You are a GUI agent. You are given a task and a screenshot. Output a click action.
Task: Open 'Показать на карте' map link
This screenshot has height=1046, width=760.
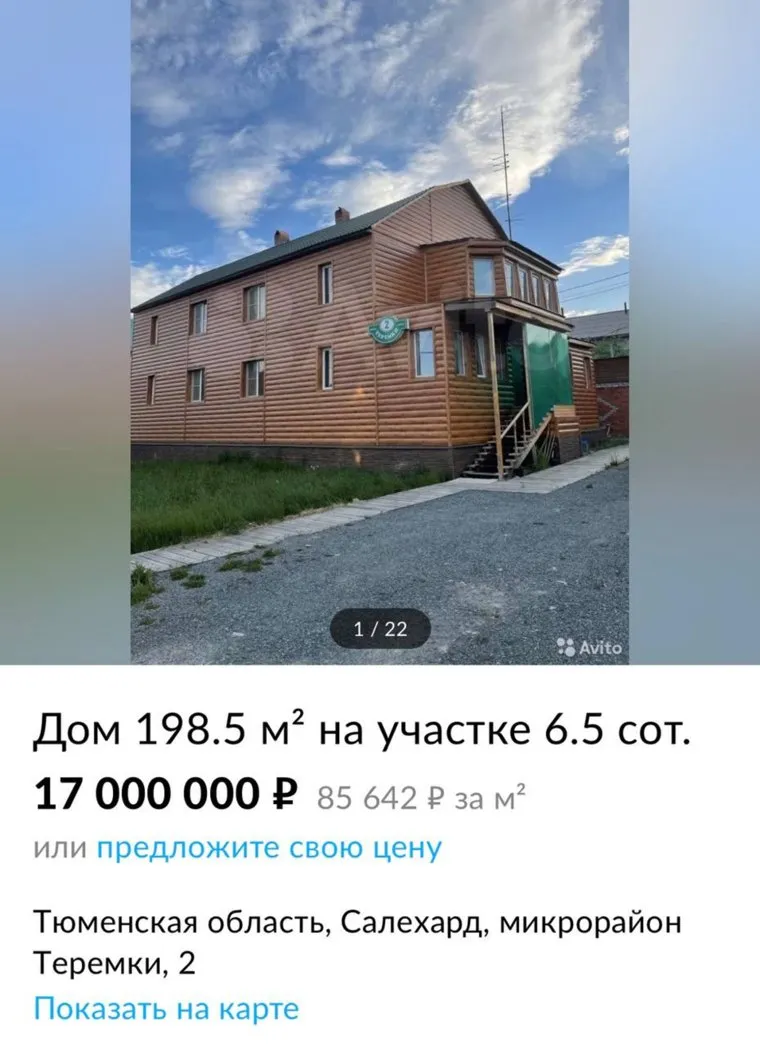point(166,1008)
